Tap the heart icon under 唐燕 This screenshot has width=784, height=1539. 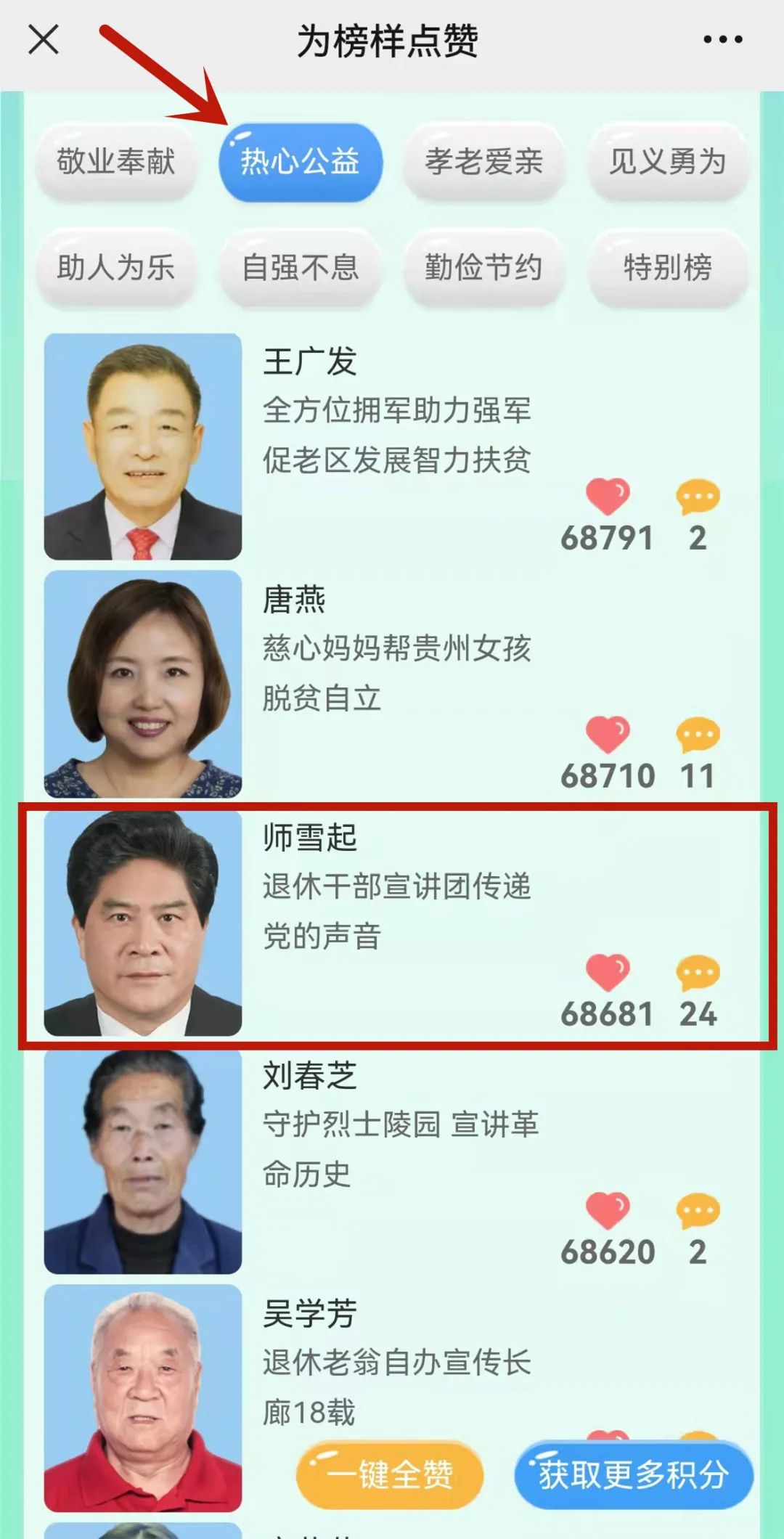point(608,735)
